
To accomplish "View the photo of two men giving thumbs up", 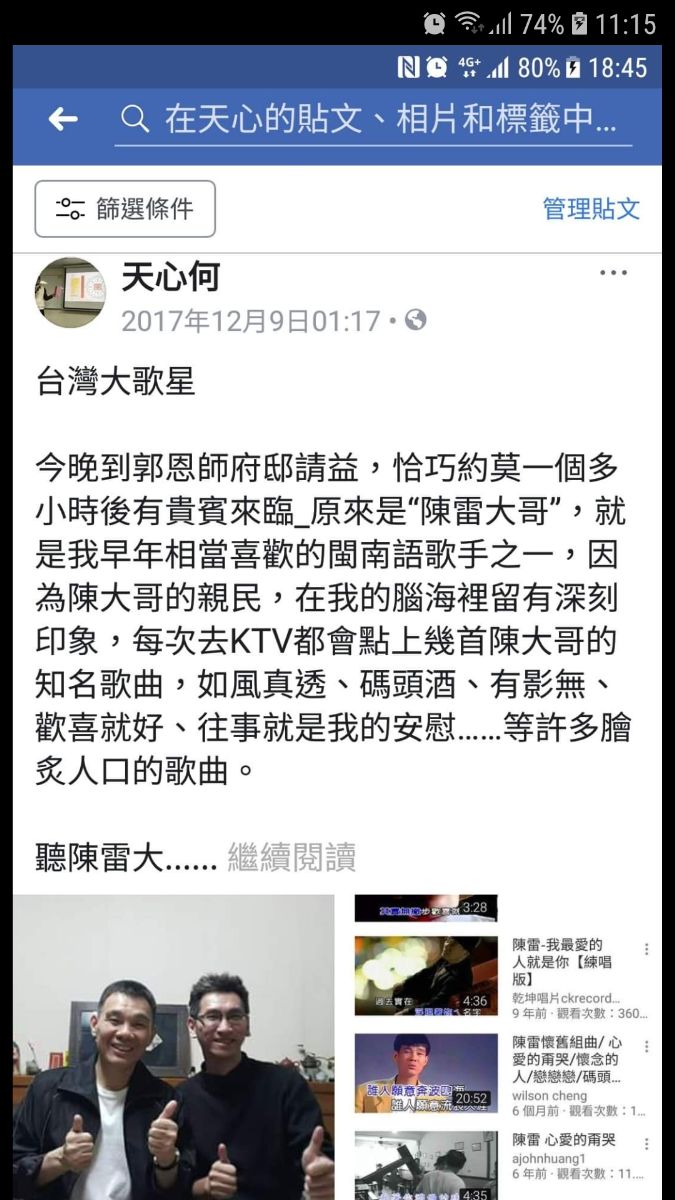I will click(173, 1045).
